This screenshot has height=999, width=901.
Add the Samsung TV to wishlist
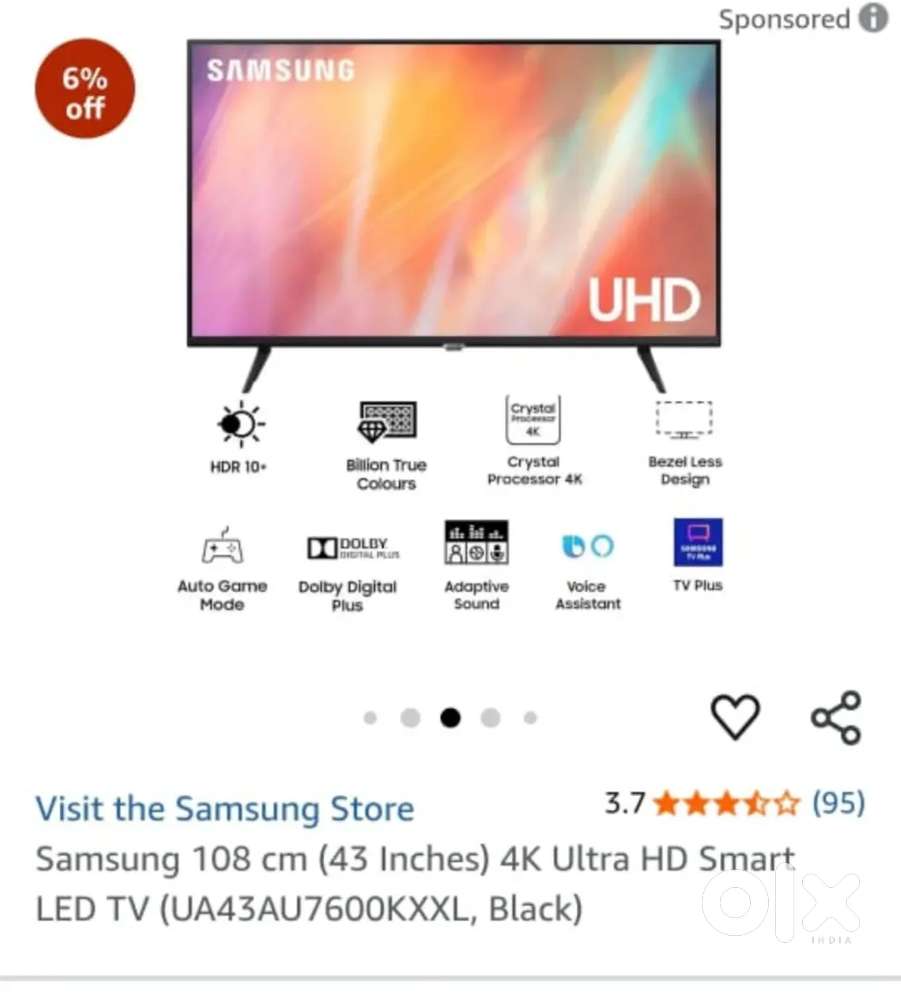pos(735,717)
